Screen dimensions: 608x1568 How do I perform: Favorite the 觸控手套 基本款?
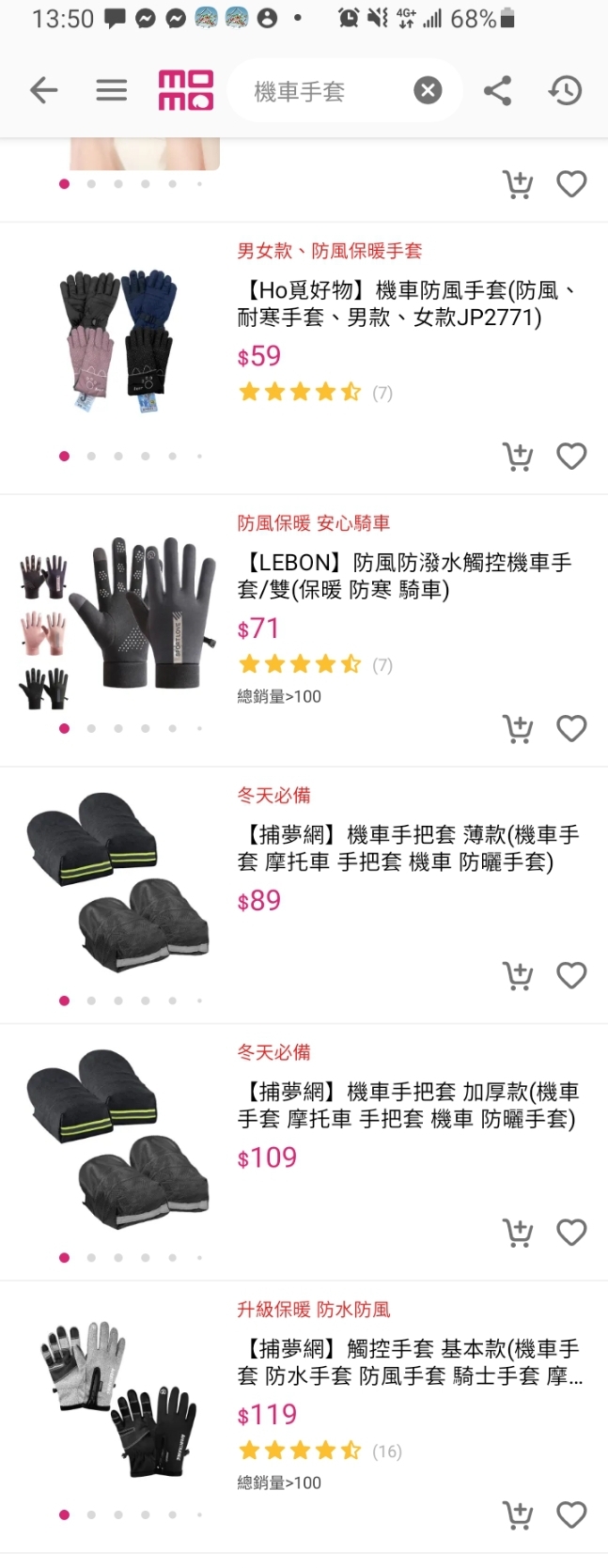coord(571,1514)
